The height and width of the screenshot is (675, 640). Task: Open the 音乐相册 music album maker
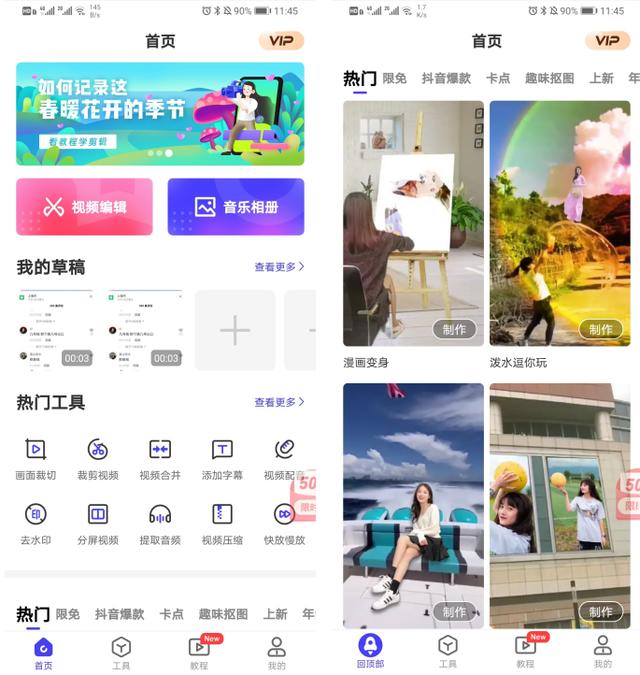[x=236, y=207]
